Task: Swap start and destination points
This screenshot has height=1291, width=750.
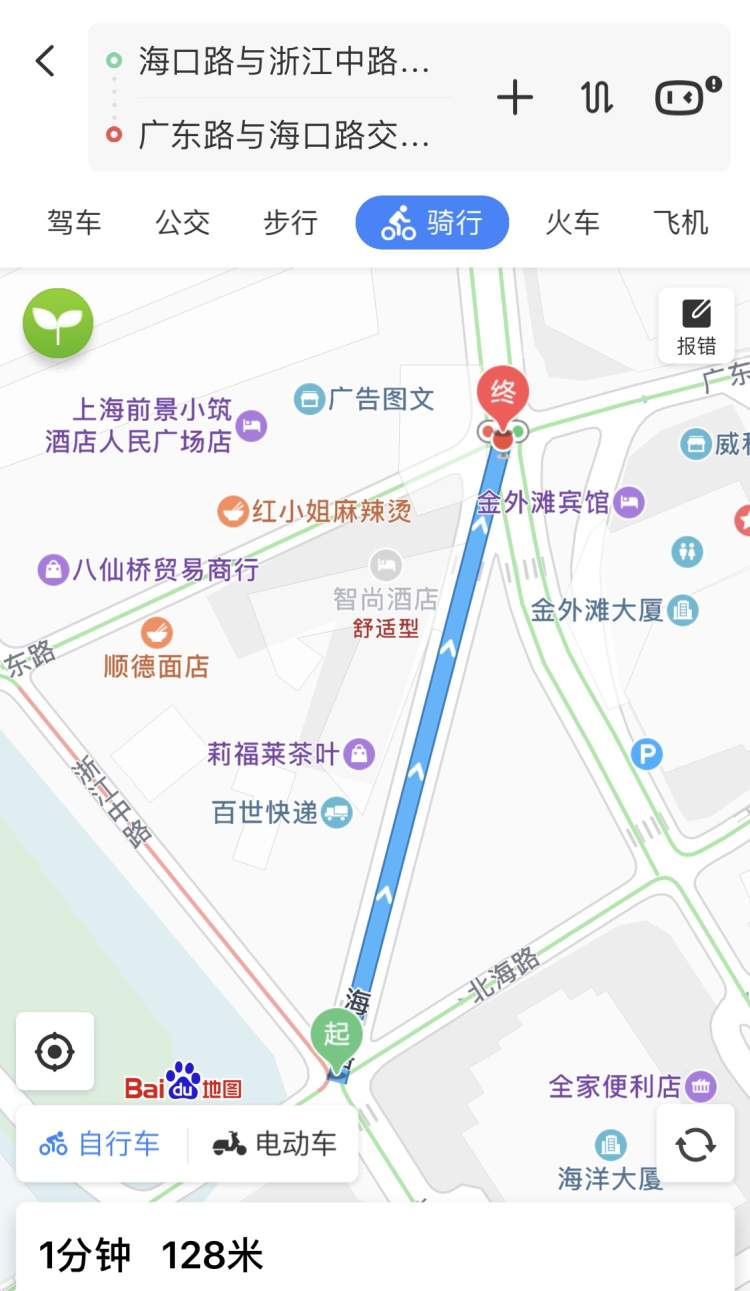Action: 597,97
